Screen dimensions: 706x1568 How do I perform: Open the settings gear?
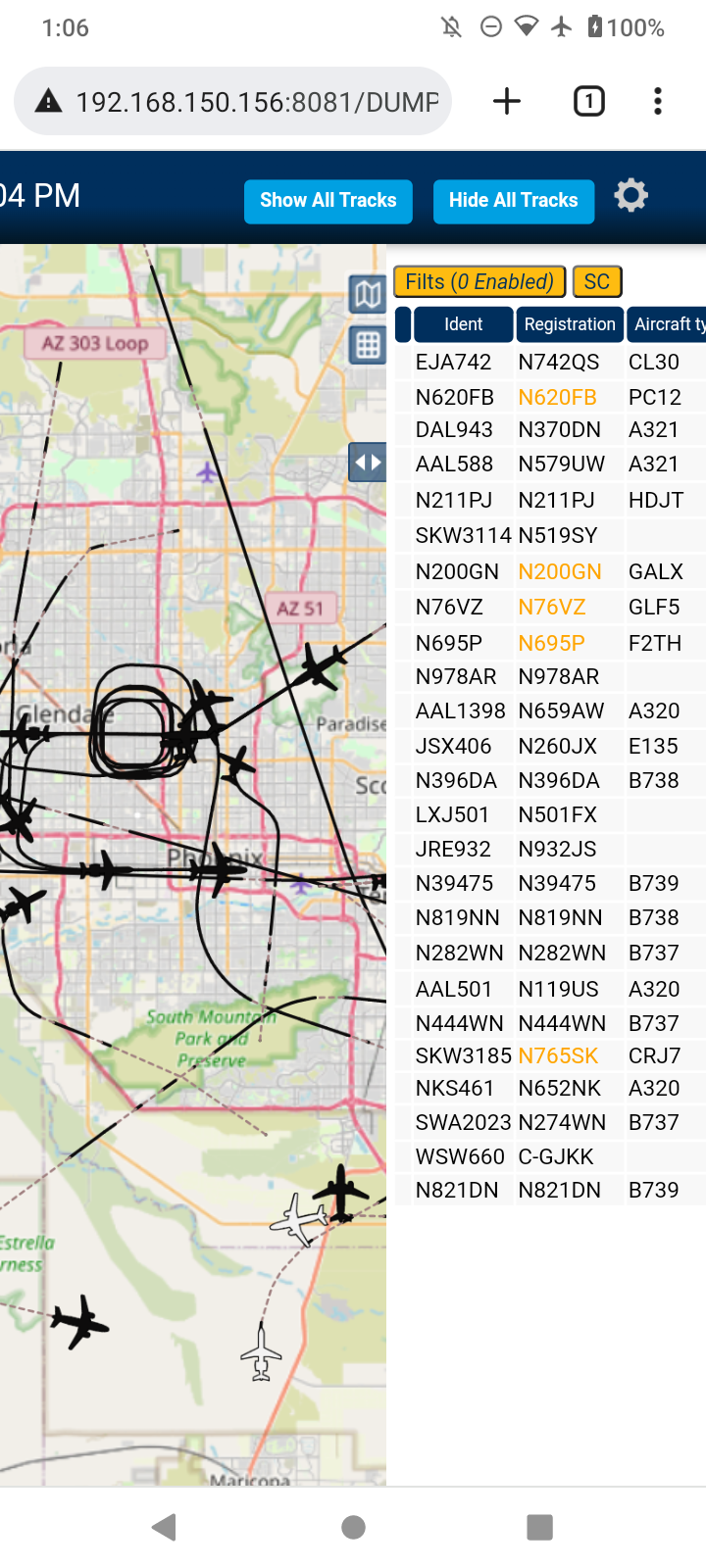630,196
